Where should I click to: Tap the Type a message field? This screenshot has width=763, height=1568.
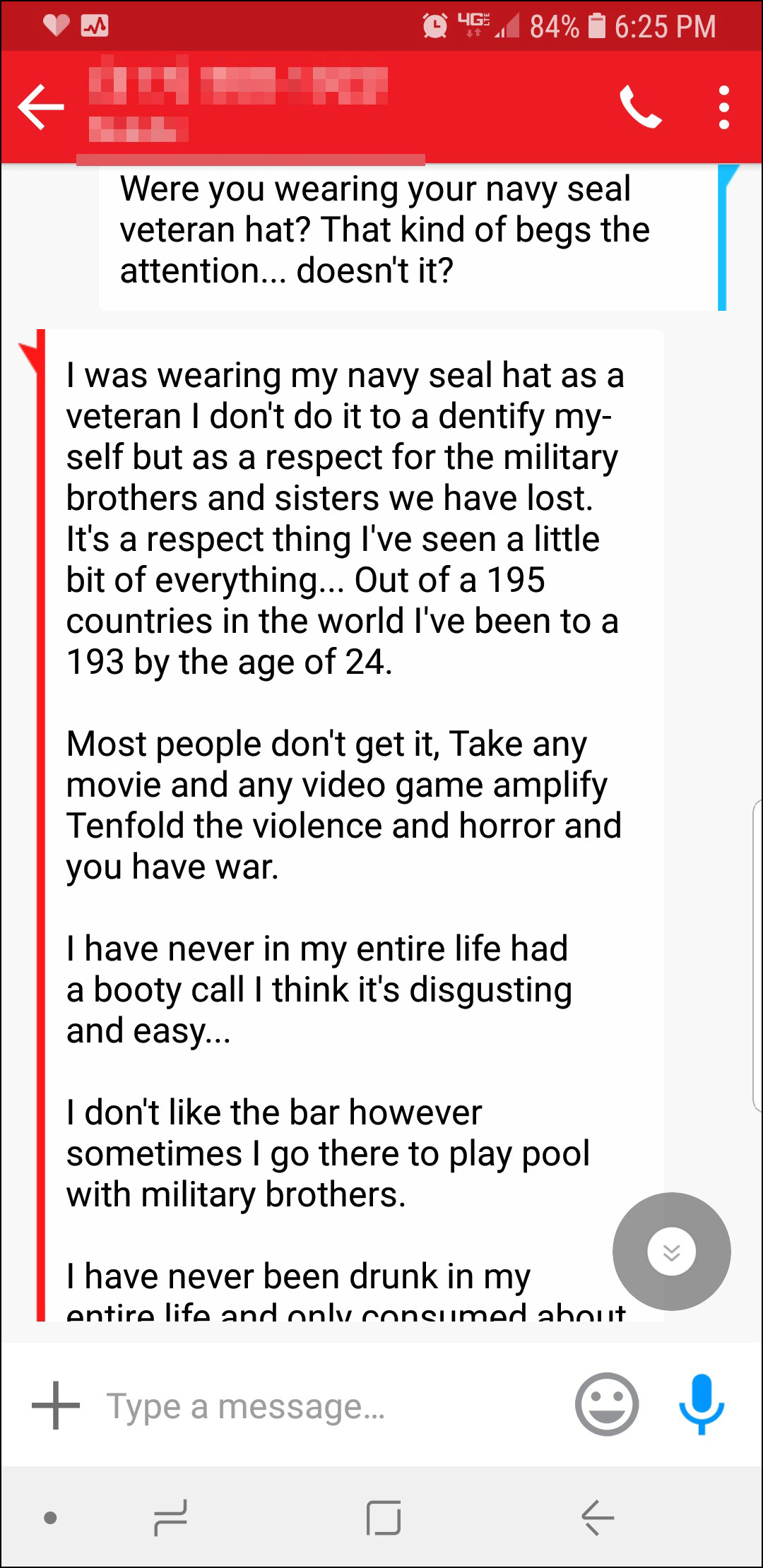pyautogui.click(x=318, y=1406)
